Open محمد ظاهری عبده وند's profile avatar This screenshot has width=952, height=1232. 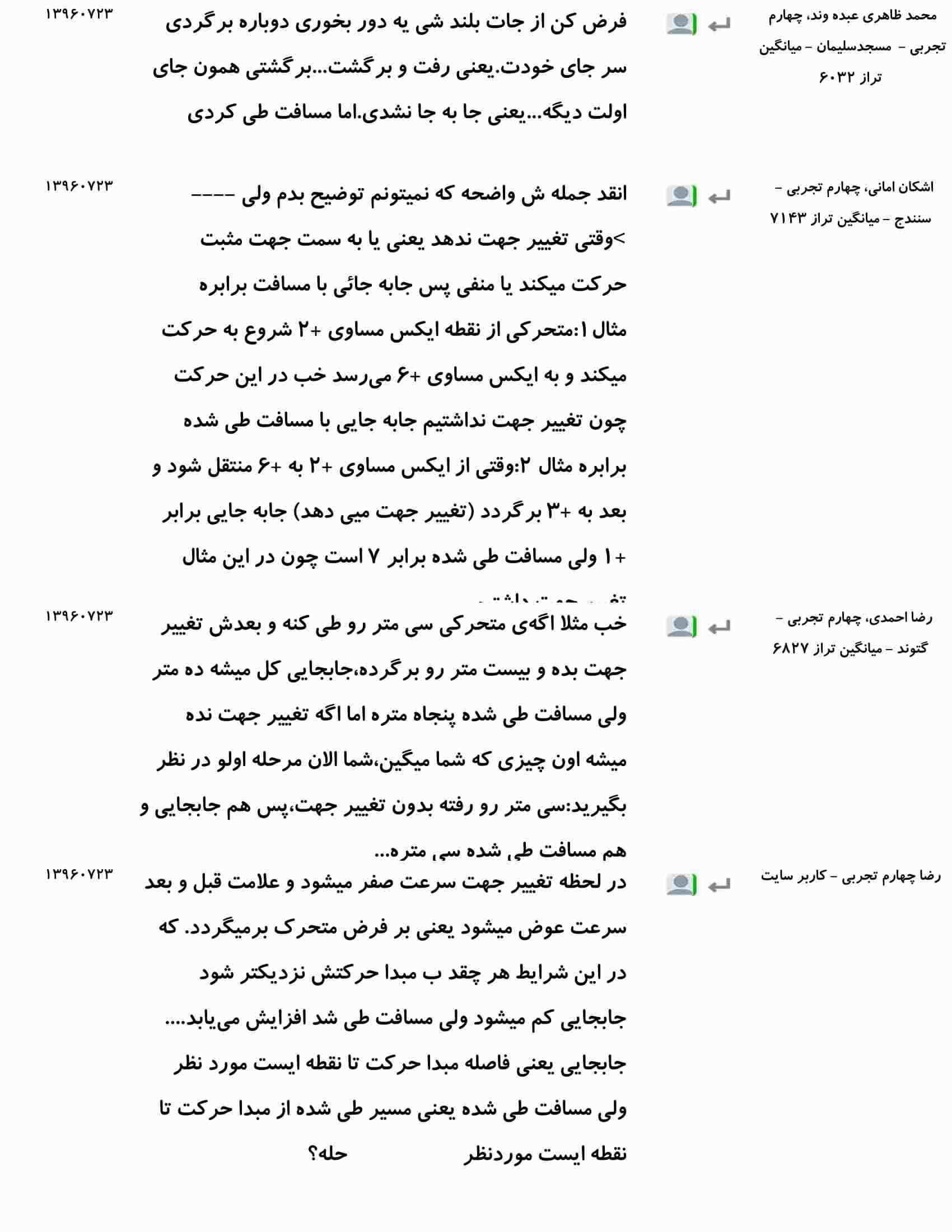coord(682,24)
